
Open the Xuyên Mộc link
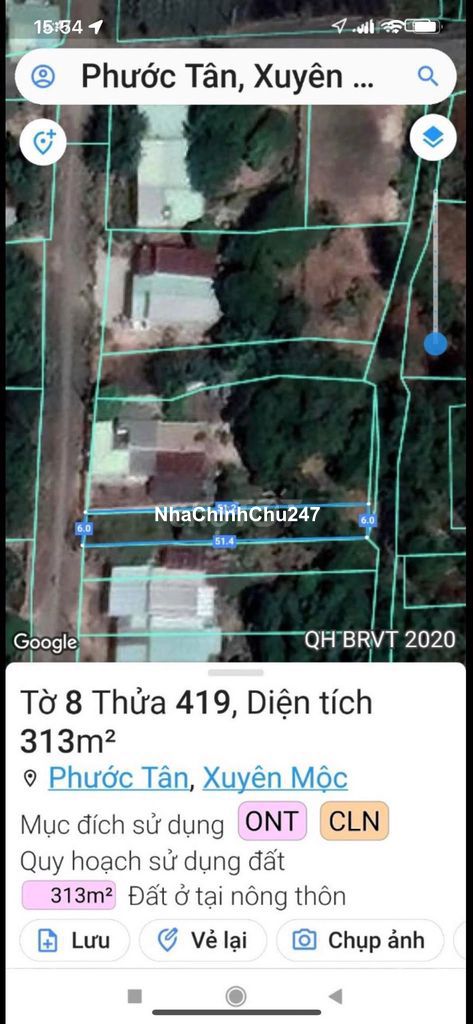pyautogui.click(x=275, y=778)
